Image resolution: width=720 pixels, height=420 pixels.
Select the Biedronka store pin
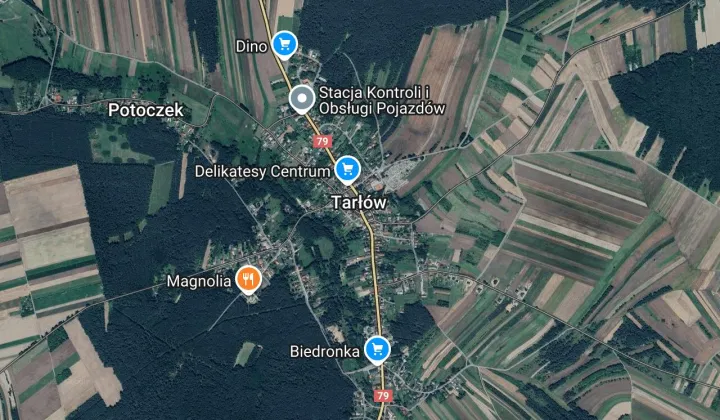click(376, 349)
